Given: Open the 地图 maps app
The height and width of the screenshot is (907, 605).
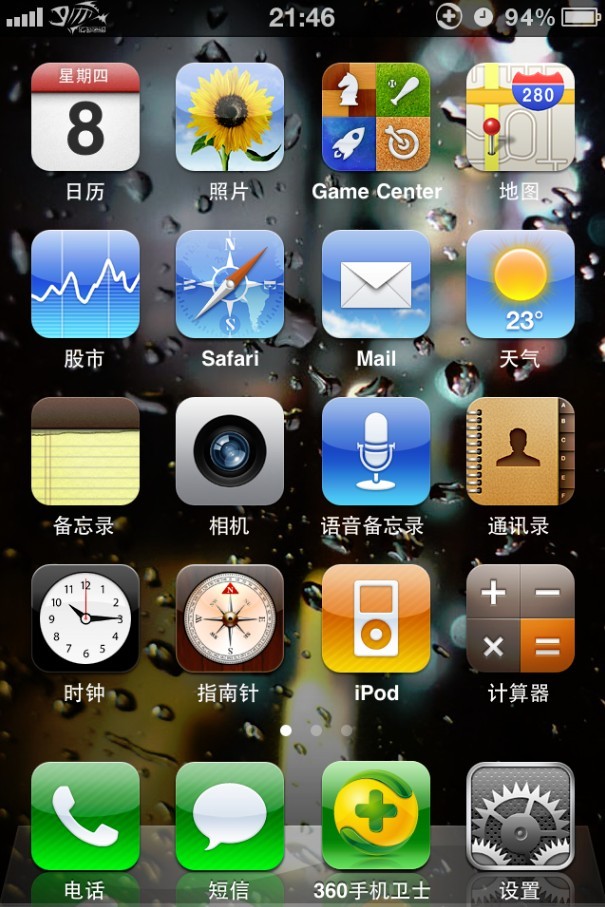Looking at the screenshot, I should tap(520, 117).
